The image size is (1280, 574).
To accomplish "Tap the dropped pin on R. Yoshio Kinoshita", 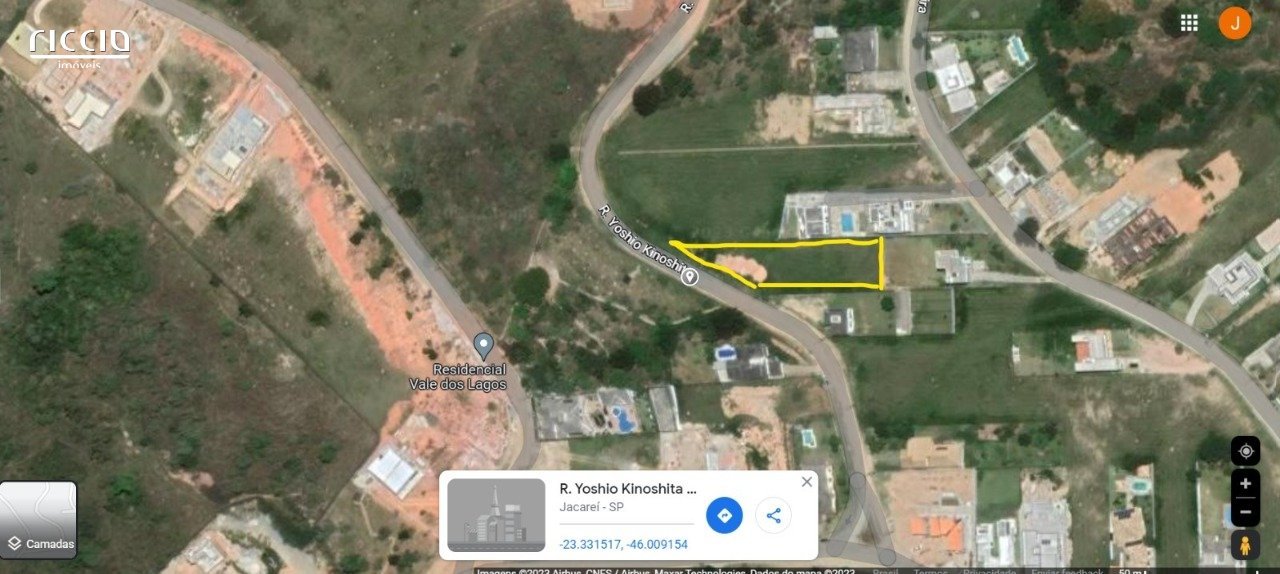I will point(689,277).
